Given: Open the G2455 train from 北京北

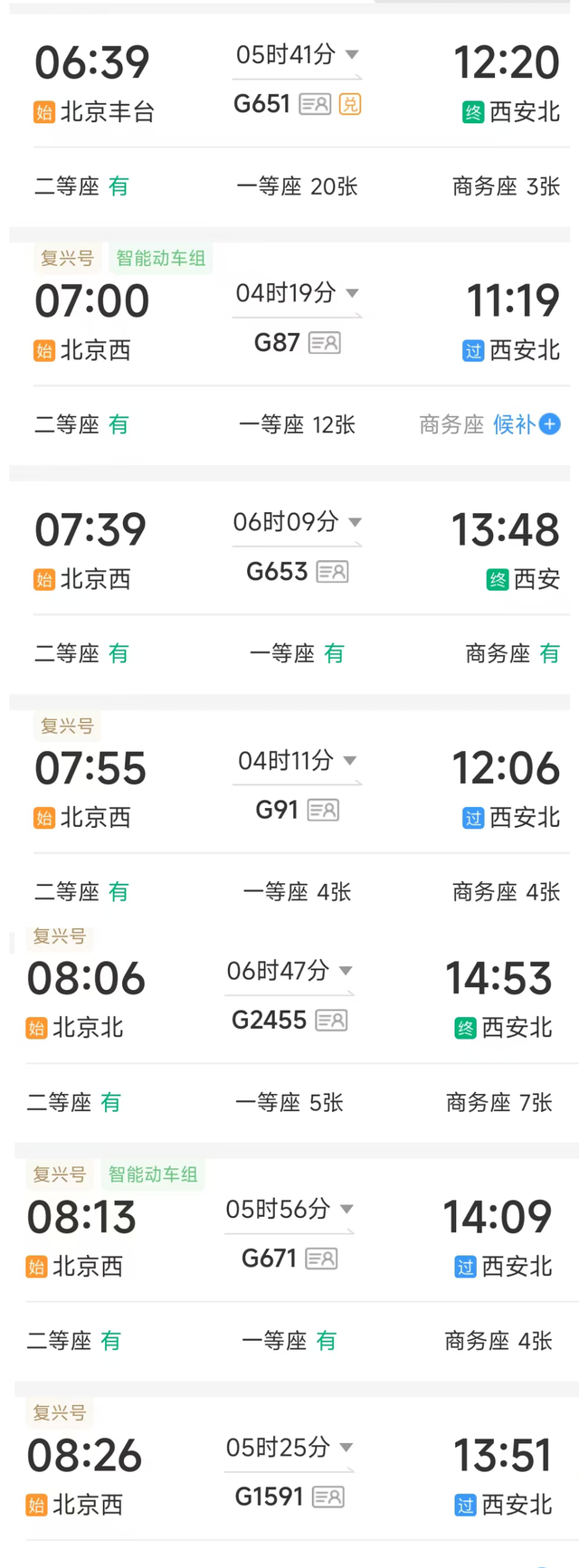Looking at the screenshot, I should [x=270, y=1021].
